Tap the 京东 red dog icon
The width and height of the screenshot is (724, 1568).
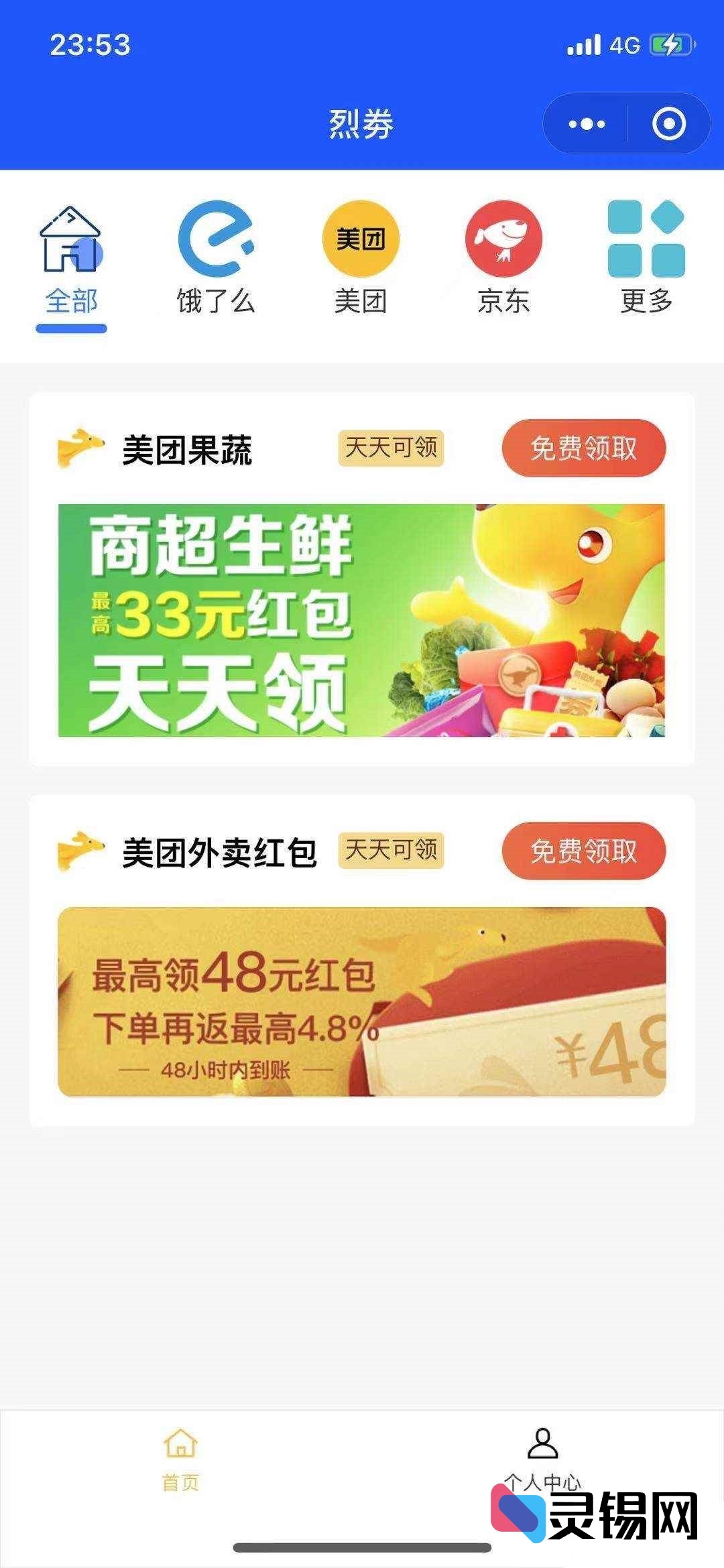[x=505, y=239]
